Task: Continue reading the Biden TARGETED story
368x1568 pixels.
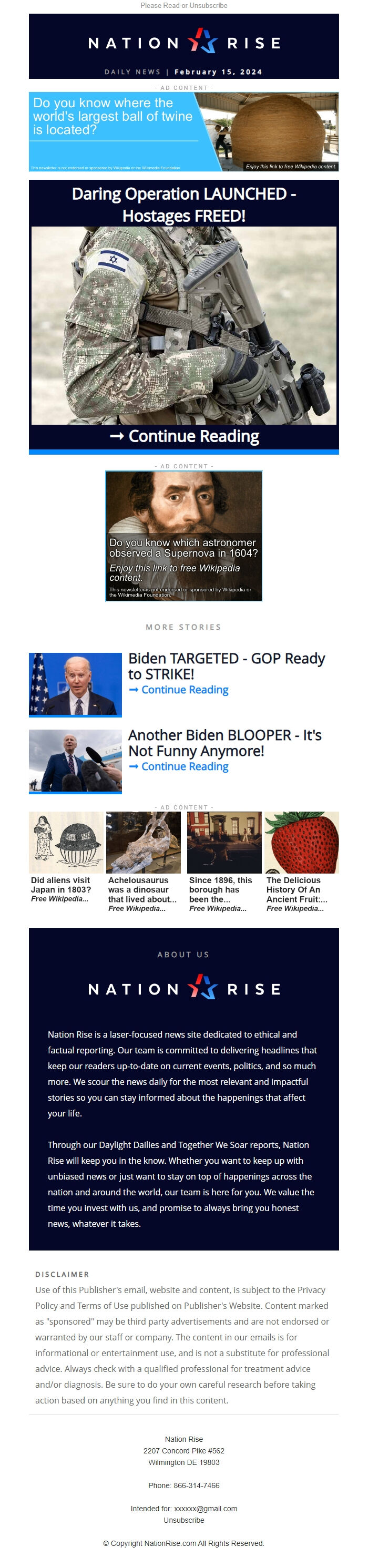Action: pyautogui.click(x=179, y=690)
